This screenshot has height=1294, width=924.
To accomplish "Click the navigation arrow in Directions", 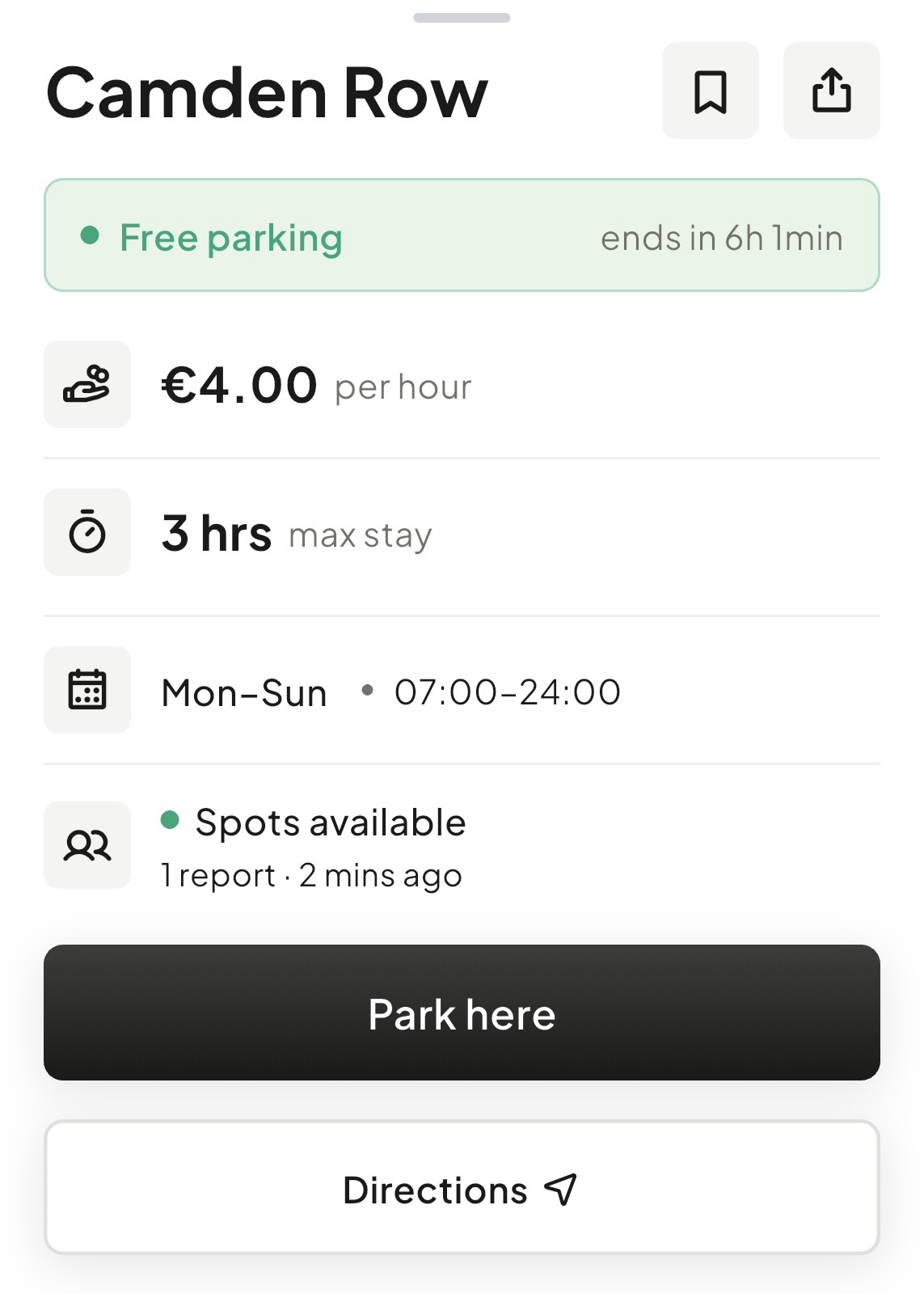I will click(x=561, y=1191).
